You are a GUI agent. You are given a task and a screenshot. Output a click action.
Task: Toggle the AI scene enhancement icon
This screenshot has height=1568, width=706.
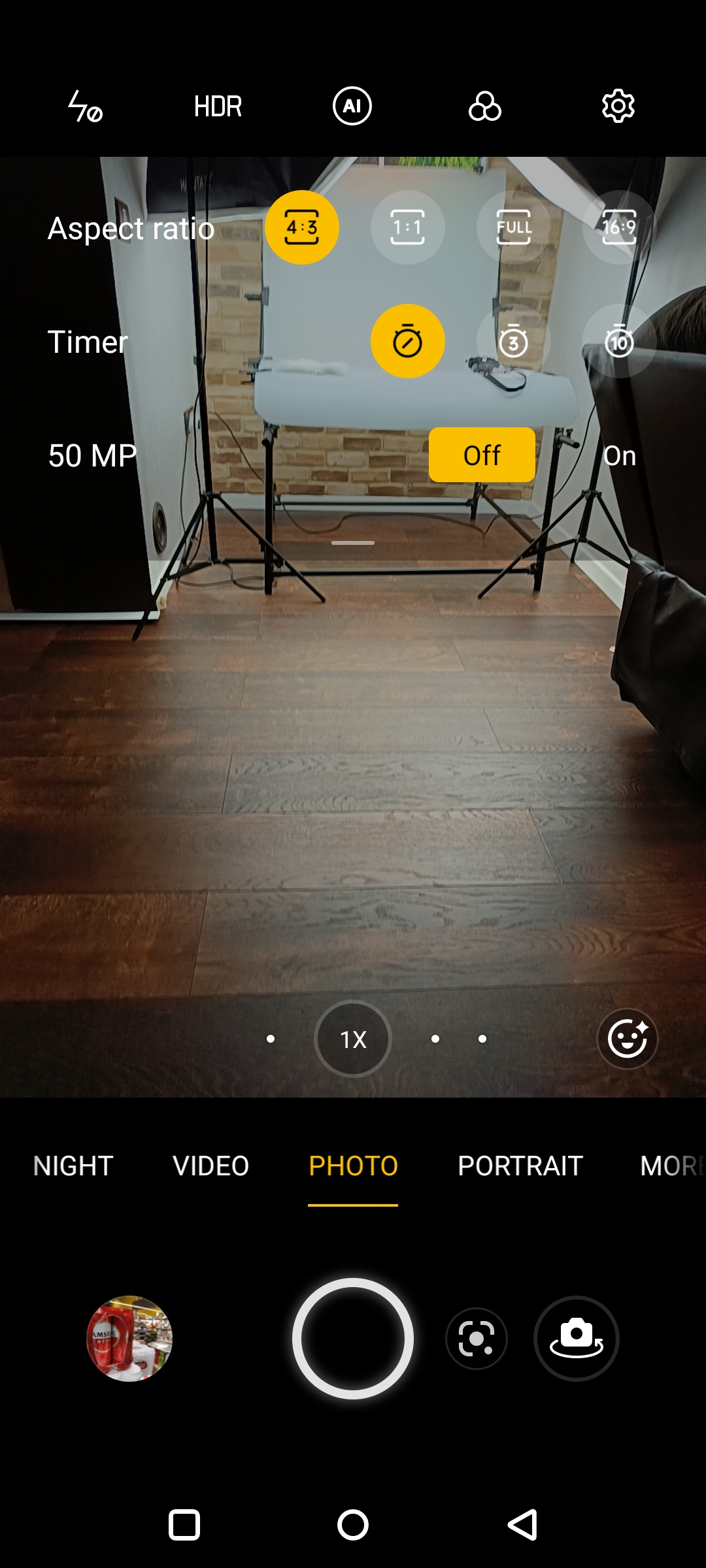click(x=352, y=106)
